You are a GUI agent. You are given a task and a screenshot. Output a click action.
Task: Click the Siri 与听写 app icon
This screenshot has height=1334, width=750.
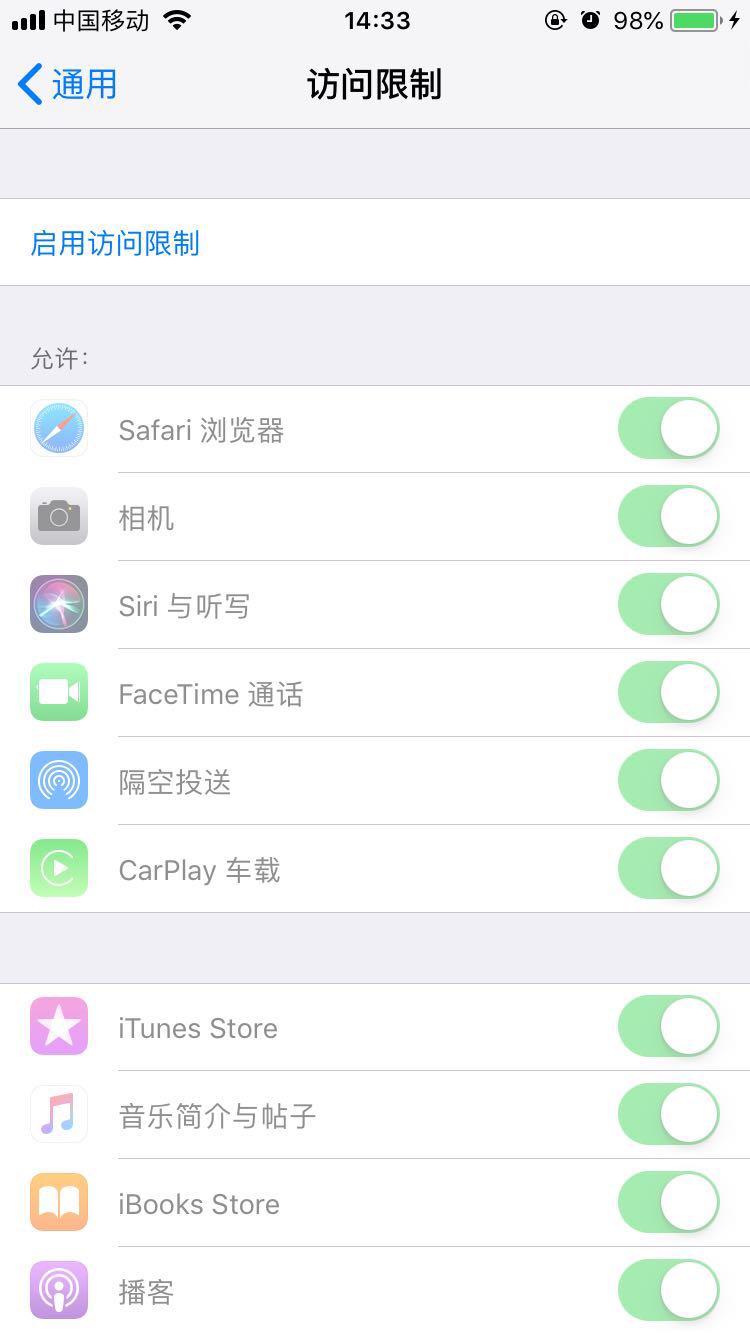pos(58,604)
